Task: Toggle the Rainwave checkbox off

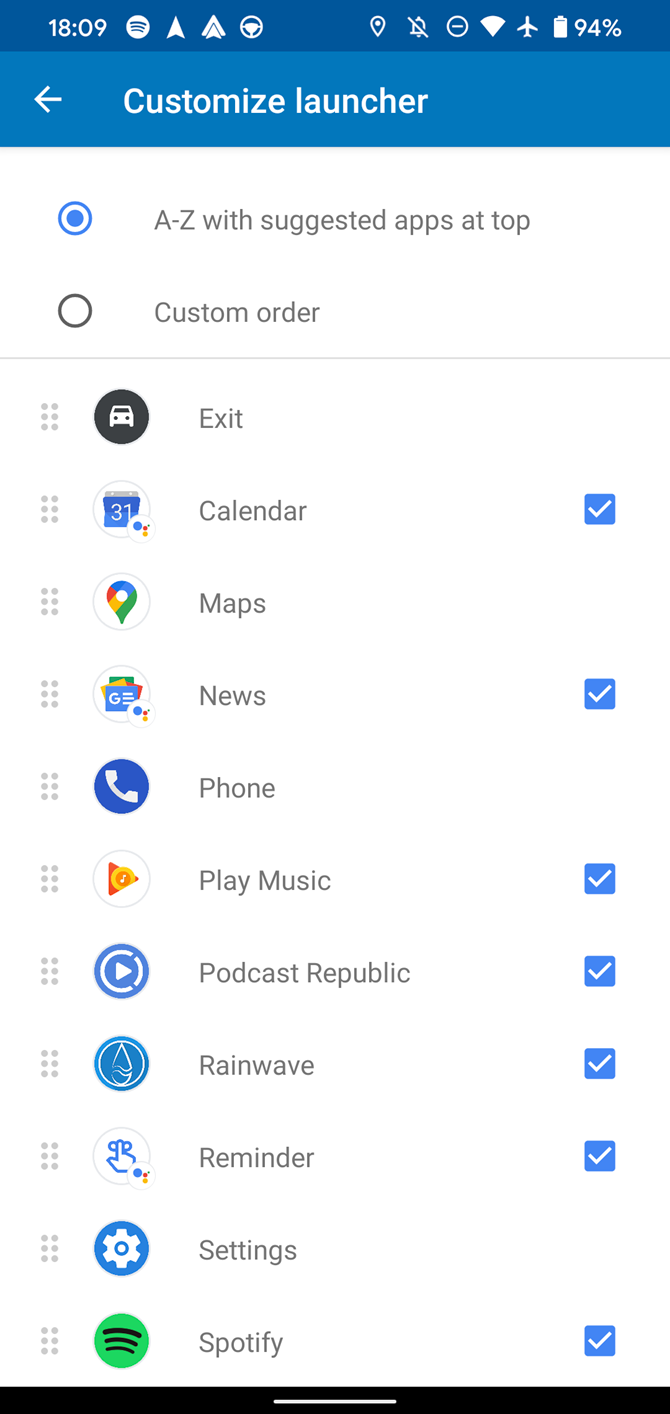Action: (x=600, y=1064)
